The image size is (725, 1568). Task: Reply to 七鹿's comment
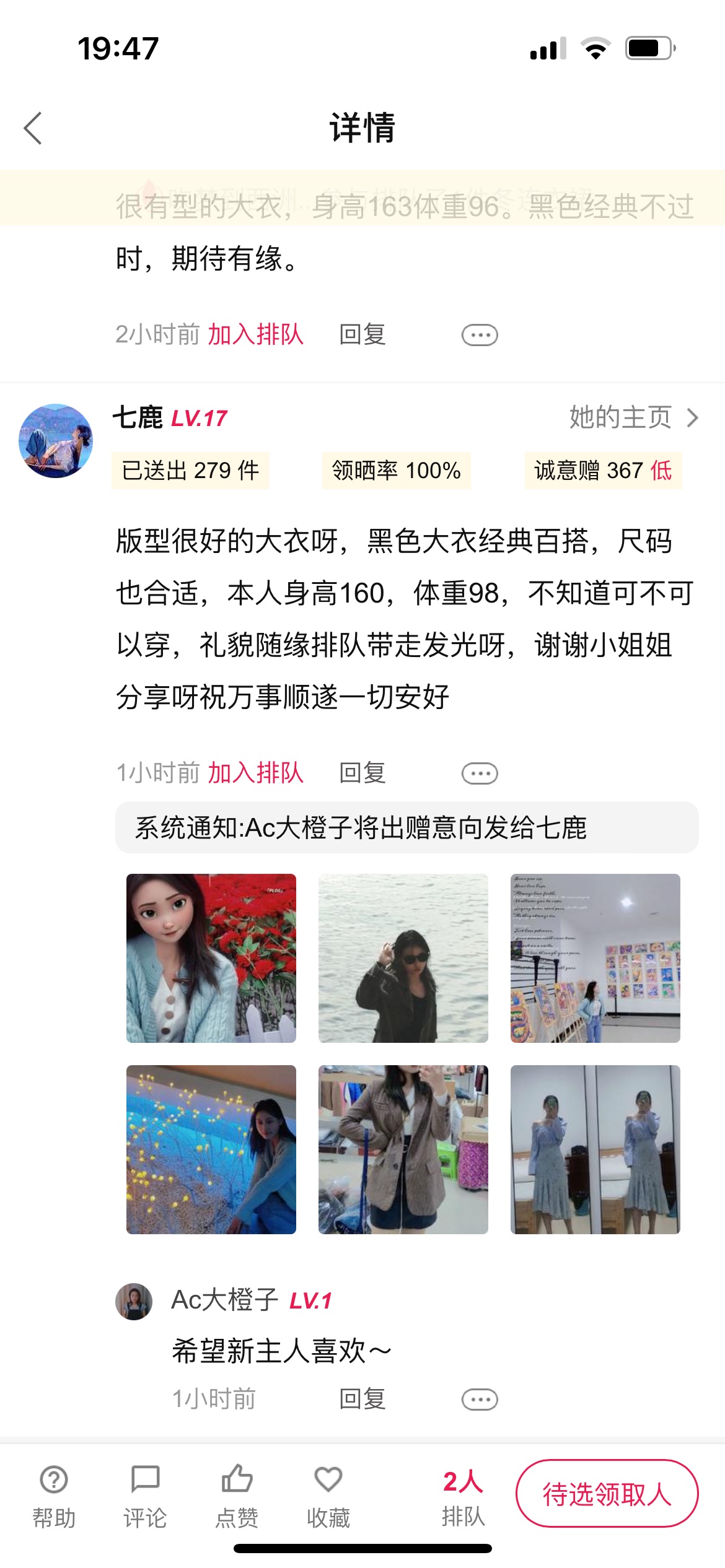(x=362, y=773)
